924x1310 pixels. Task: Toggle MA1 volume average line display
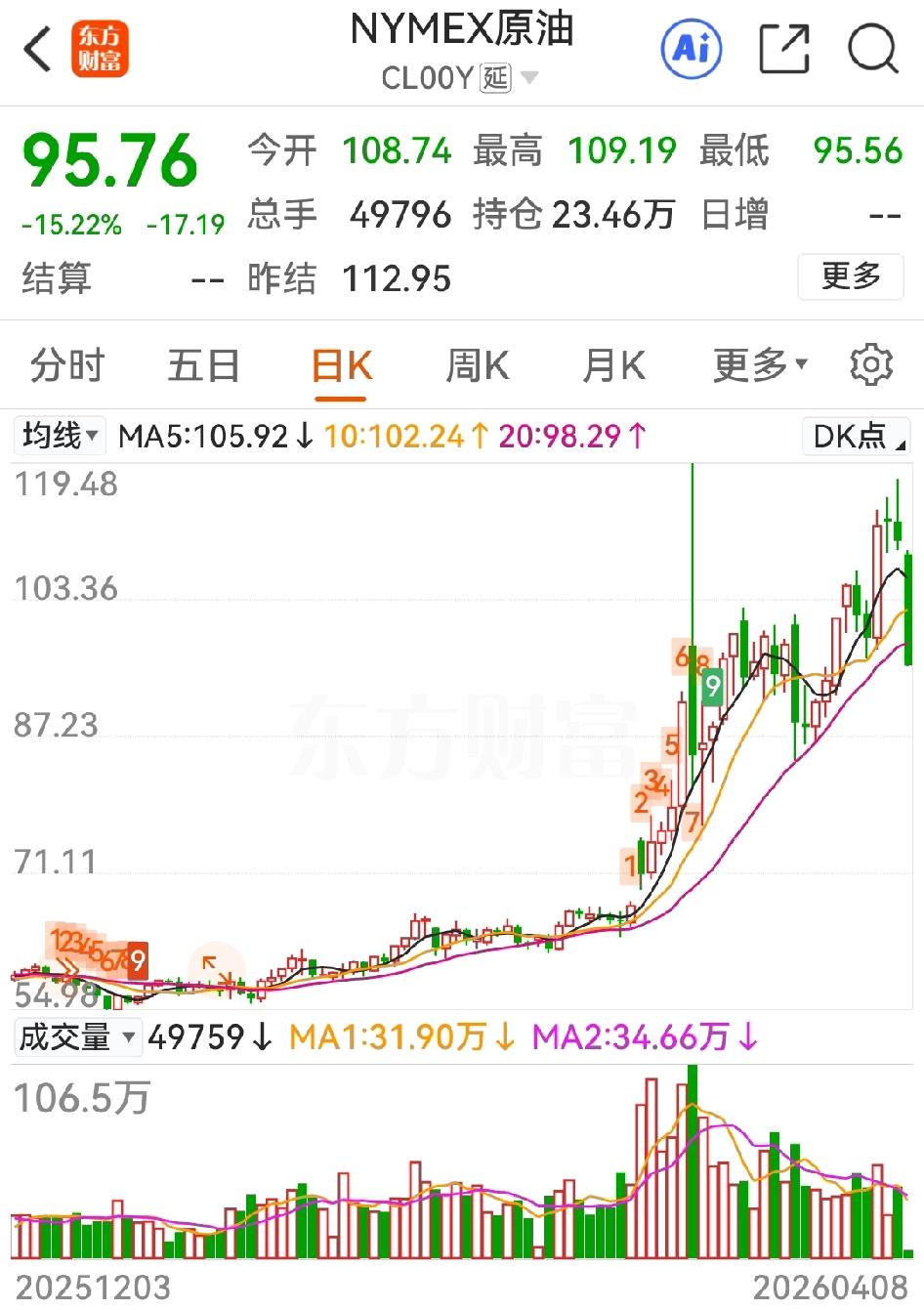point(400,1039)
